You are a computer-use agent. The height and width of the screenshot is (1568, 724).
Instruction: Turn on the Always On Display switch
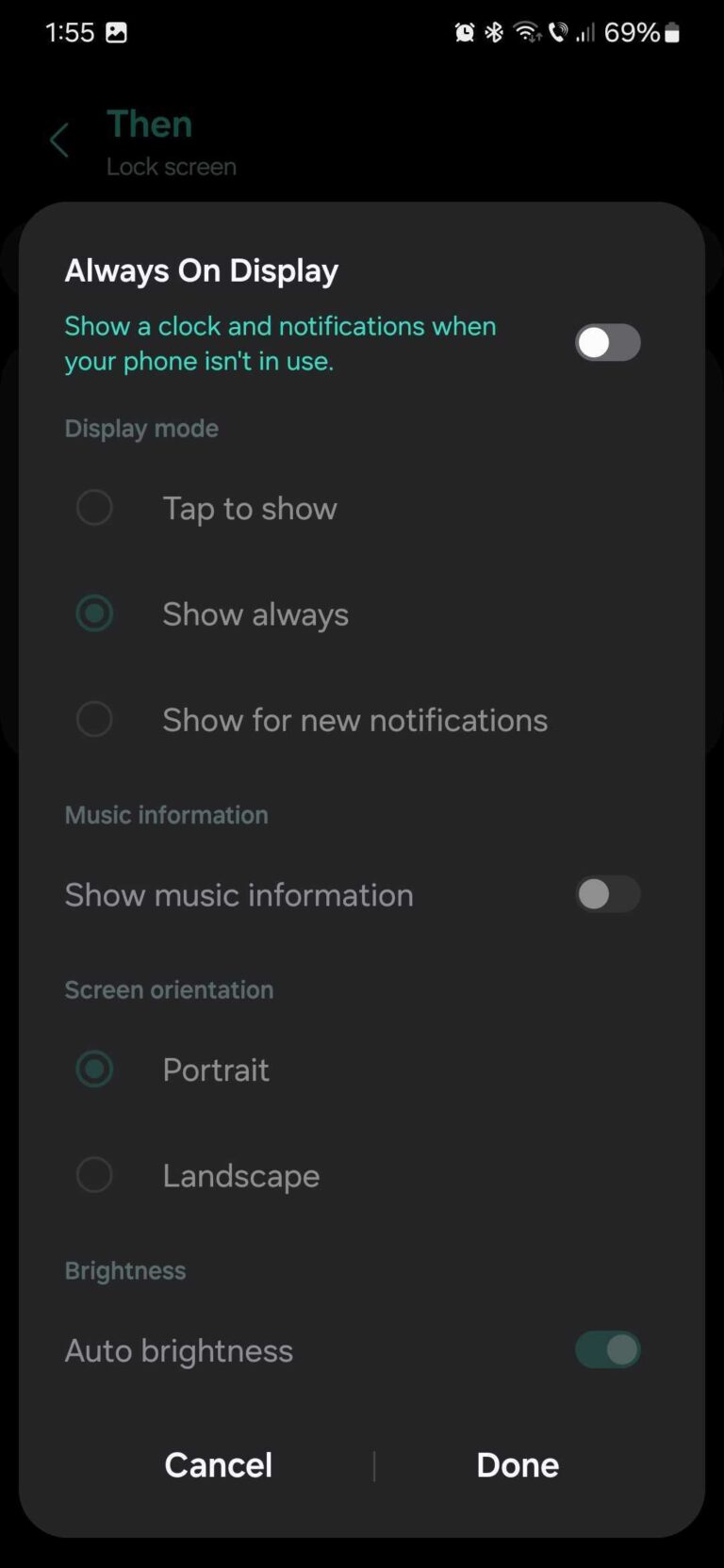pos(607,343)
